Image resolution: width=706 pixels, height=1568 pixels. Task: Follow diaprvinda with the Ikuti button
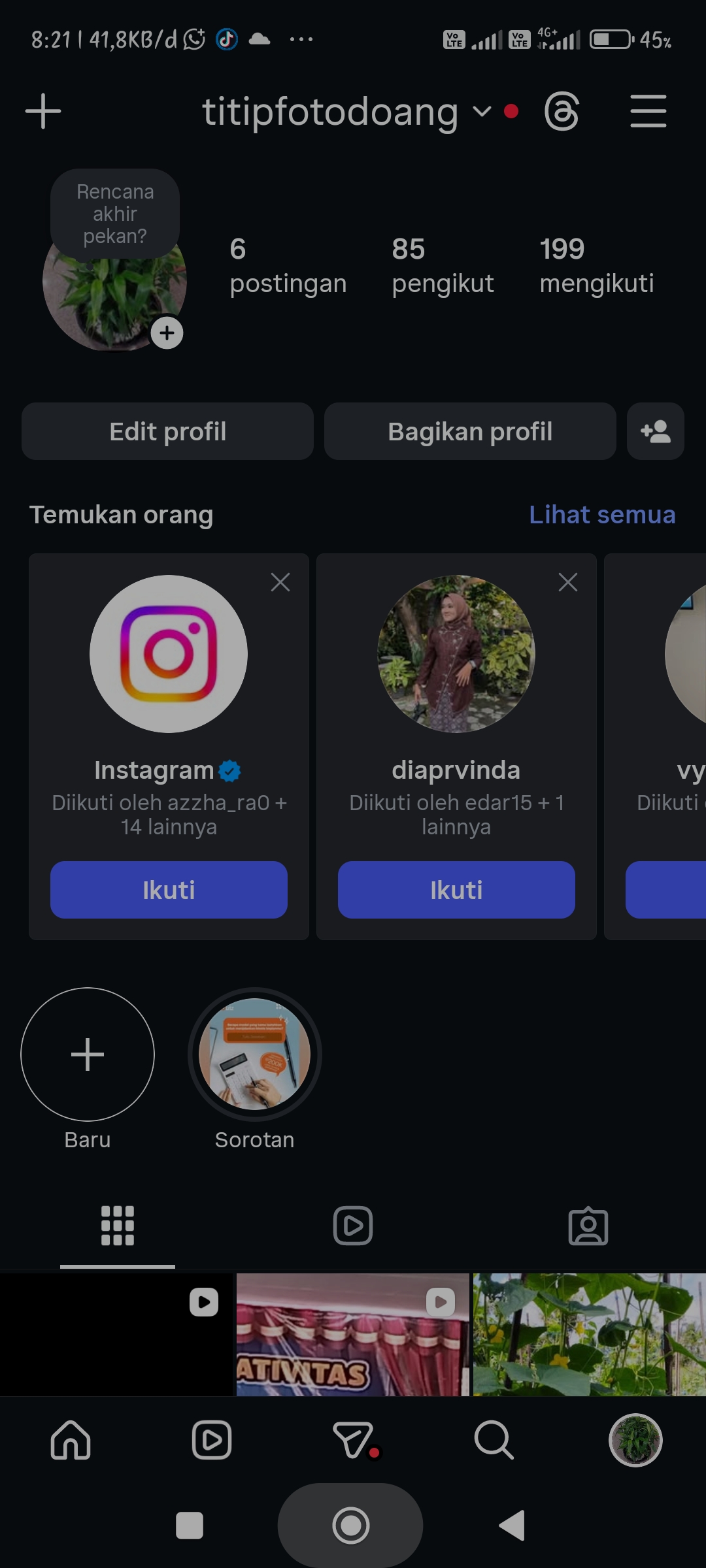click(456, 890)
